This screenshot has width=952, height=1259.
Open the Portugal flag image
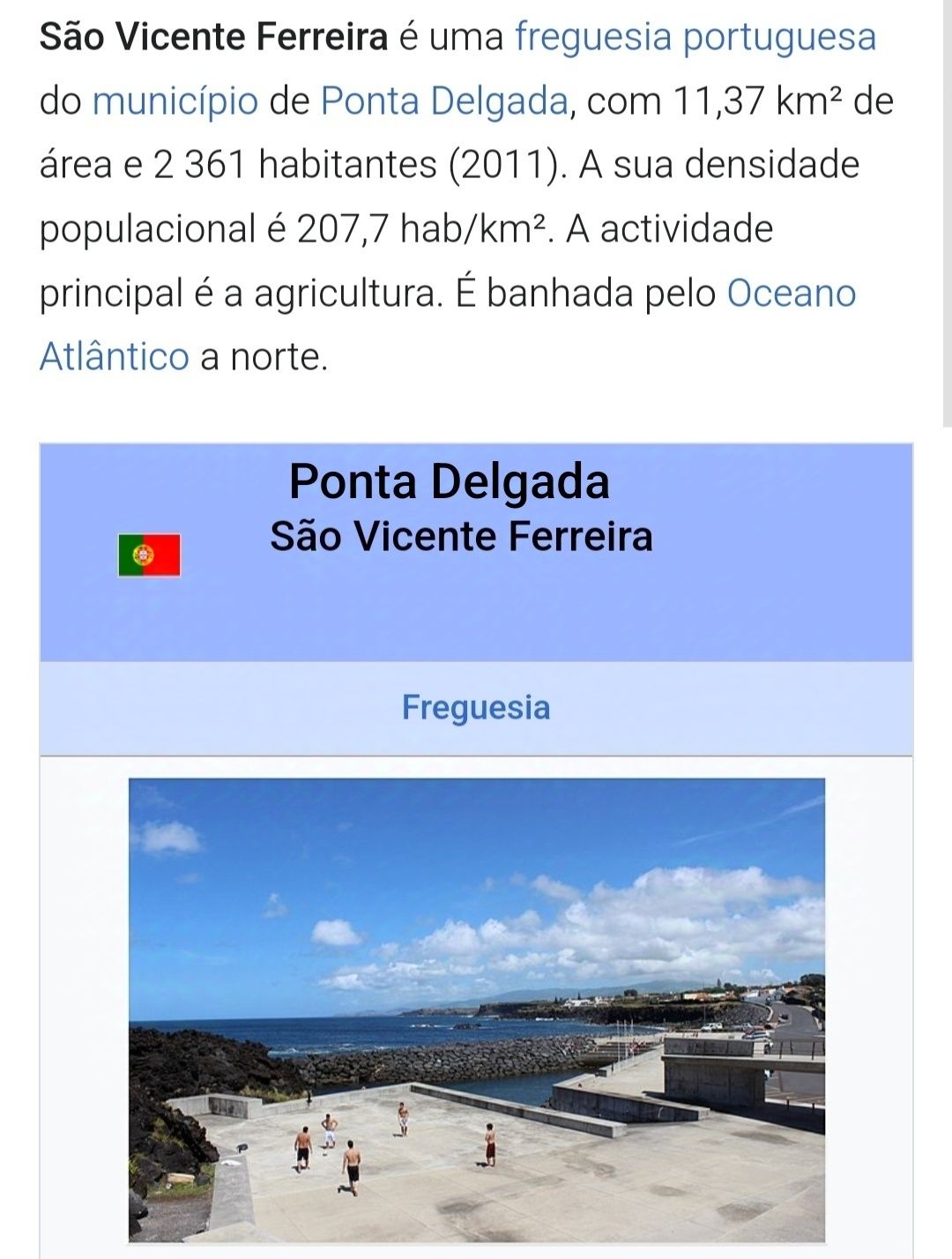[149, 555]
